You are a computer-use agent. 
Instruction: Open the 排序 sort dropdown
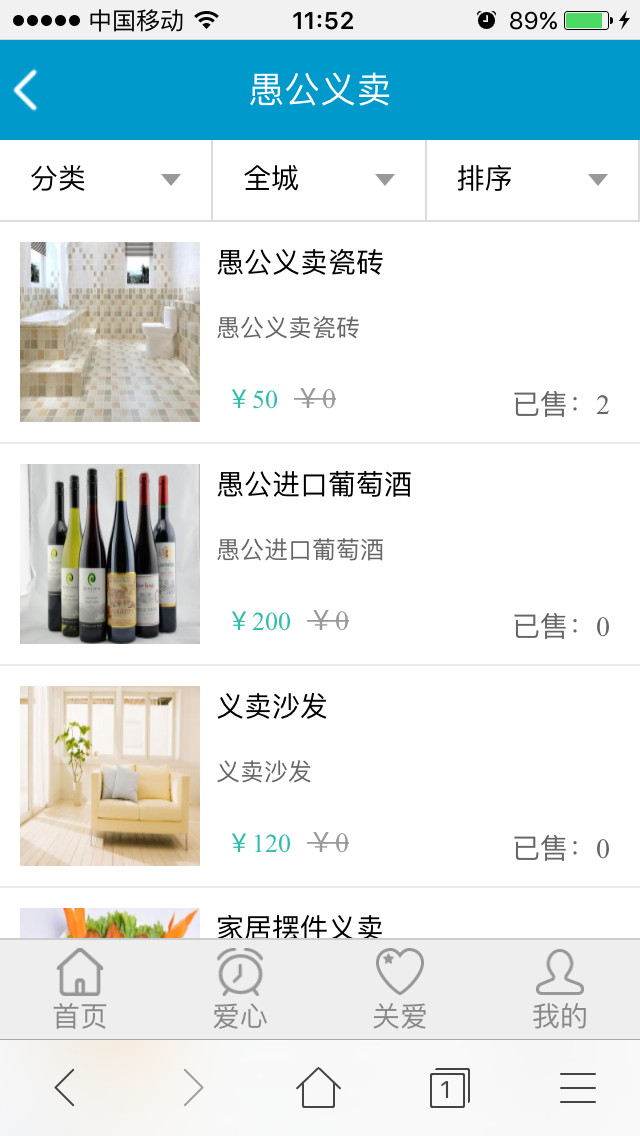532,180
